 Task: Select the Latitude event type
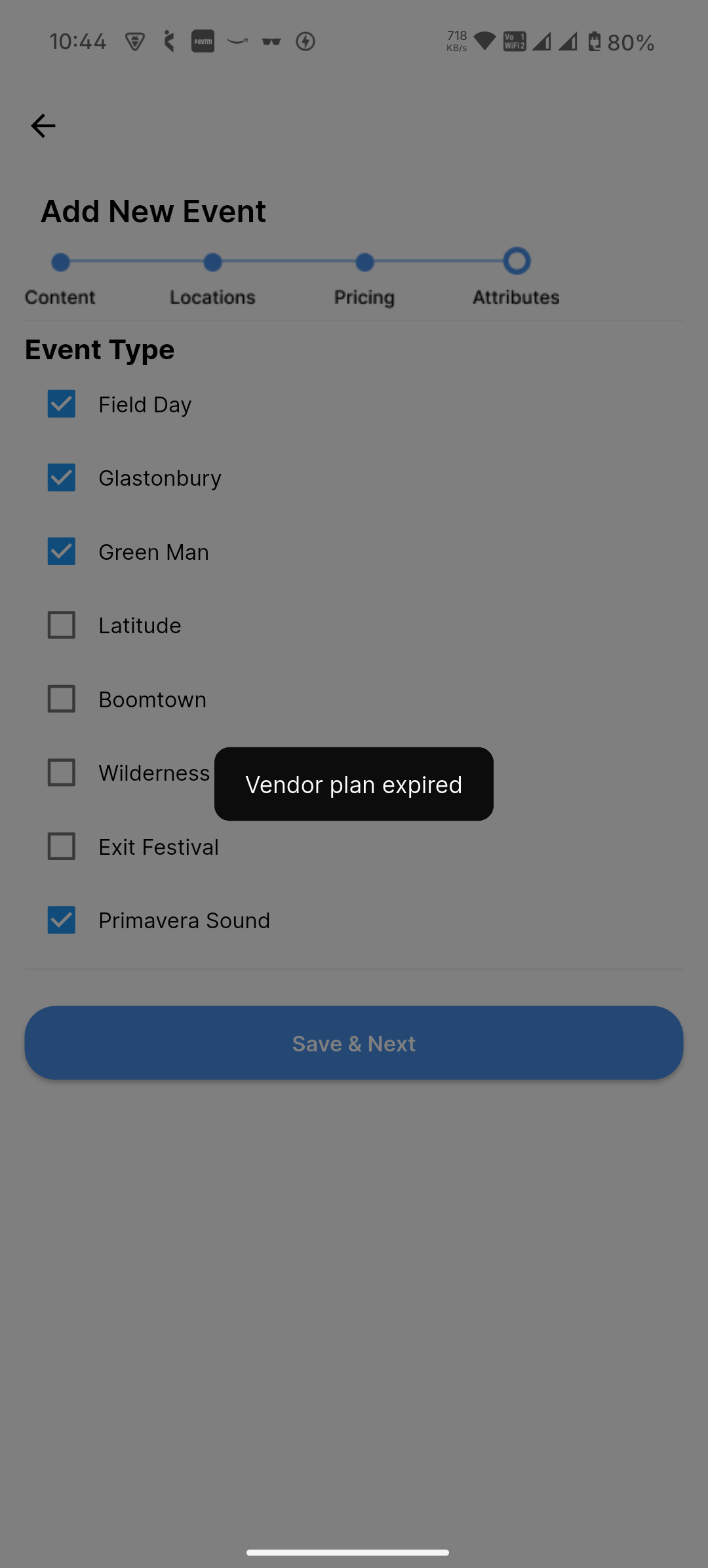click(62, 625)
